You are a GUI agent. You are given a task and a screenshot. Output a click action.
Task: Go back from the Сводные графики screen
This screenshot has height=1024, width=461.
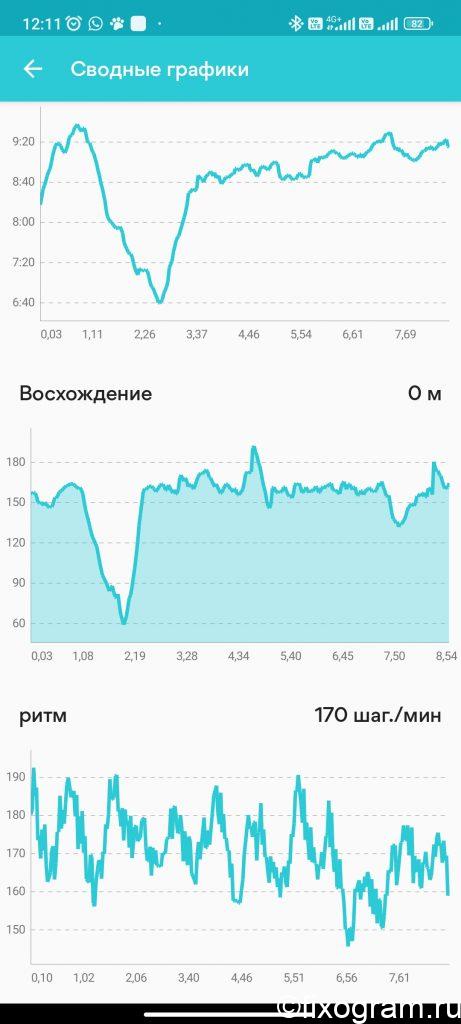[33, 69]
